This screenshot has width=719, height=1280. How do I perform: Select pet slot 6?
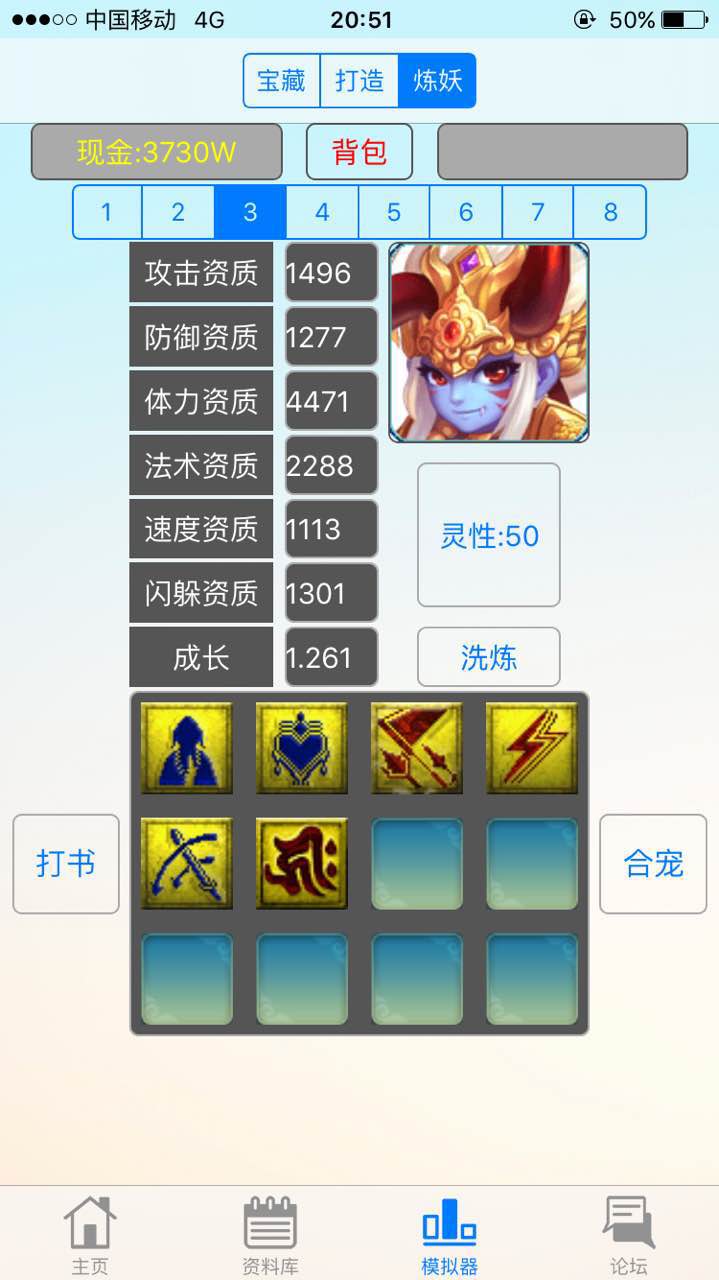pyautogui.click(x=466, y=212)
